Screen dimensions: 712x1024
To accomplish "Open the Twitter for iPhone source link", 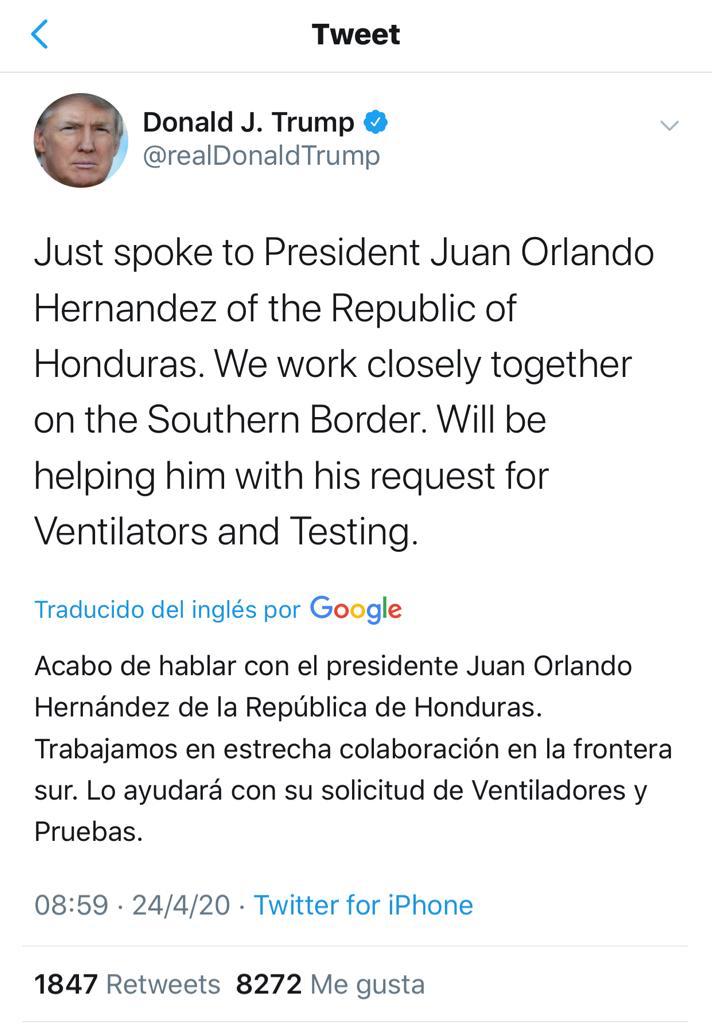I will click(x=363, y=905).
